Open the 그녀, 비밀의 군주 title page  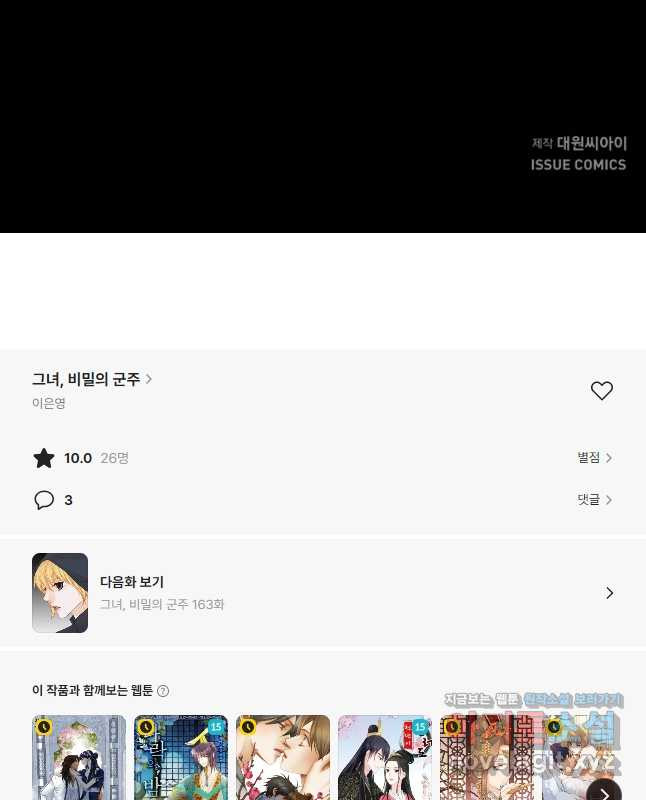[91, 379]
